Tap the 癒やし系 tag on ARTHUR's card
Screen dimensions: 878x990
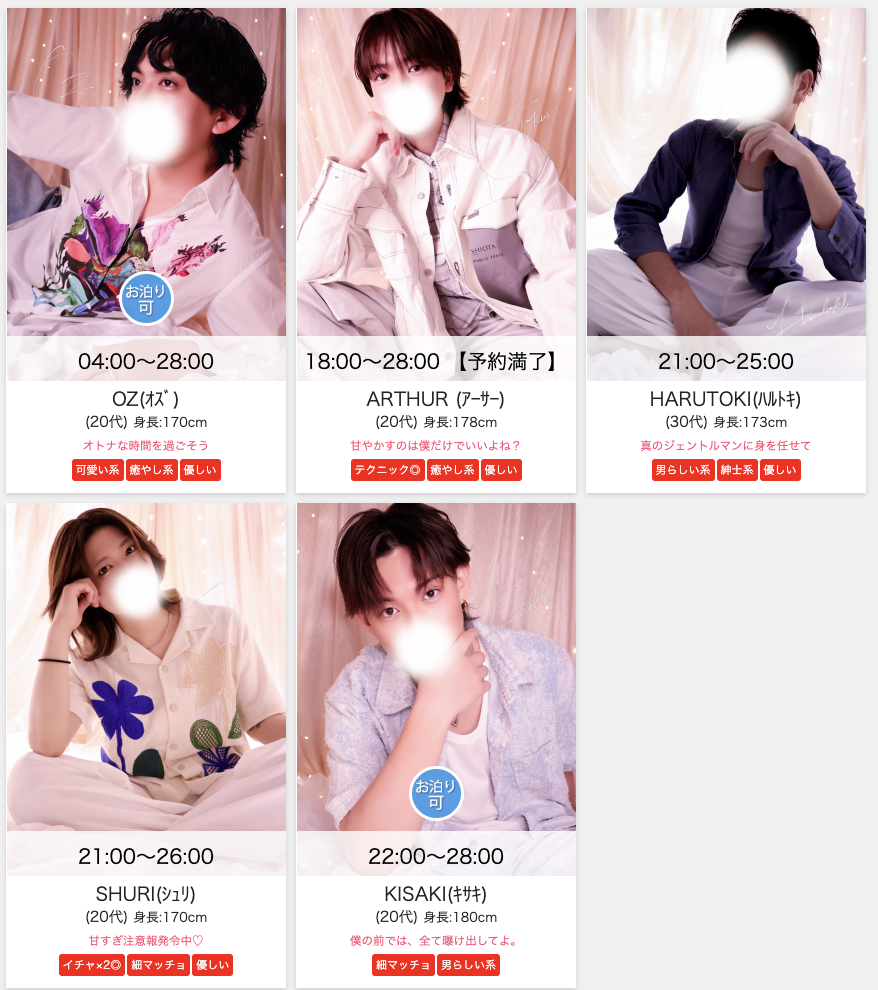(x=452, y=470)
